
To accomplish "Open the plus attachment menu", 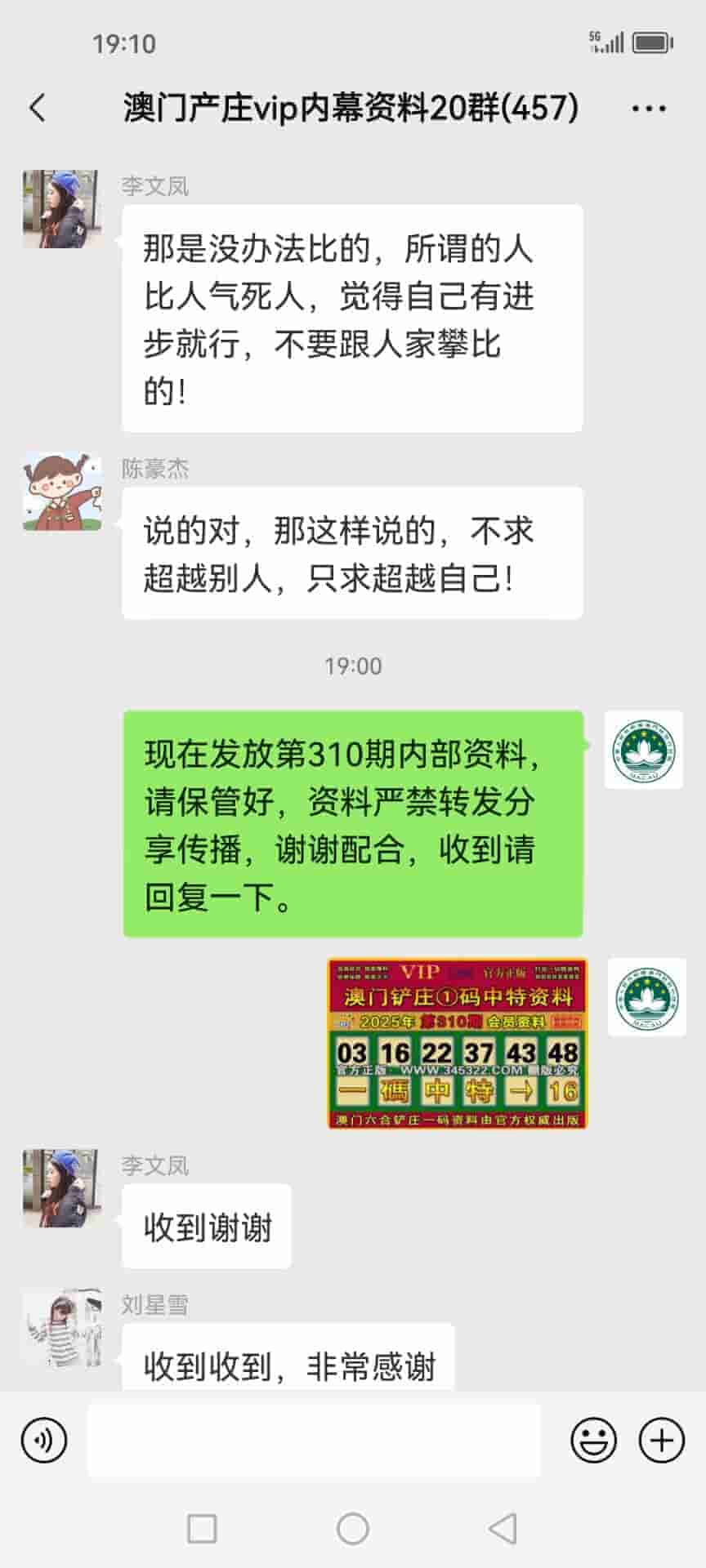I will point(661,1440).
